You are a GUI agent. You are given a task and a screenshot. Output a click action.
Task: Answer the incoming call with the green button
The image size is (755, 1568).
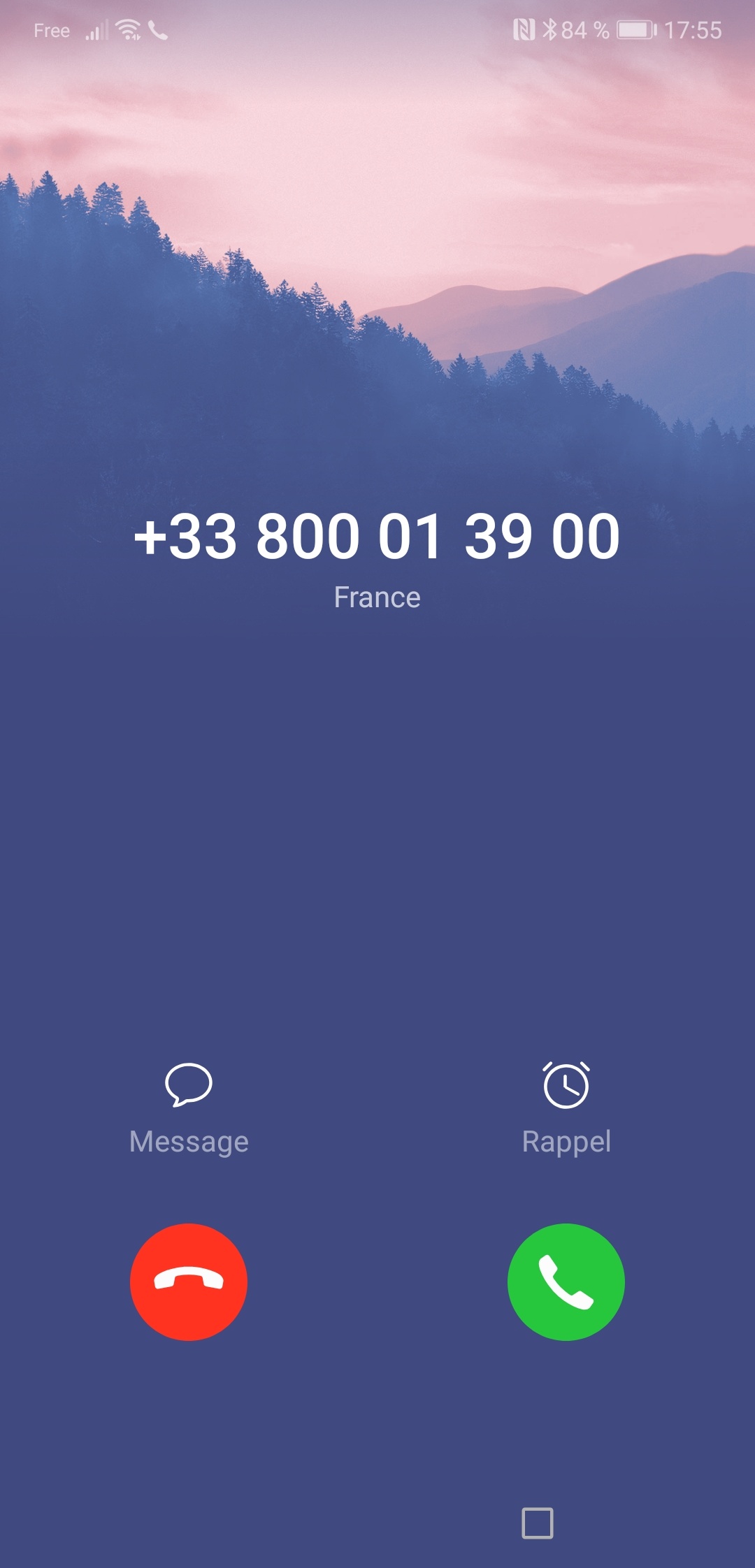[x=566, y=1282]
